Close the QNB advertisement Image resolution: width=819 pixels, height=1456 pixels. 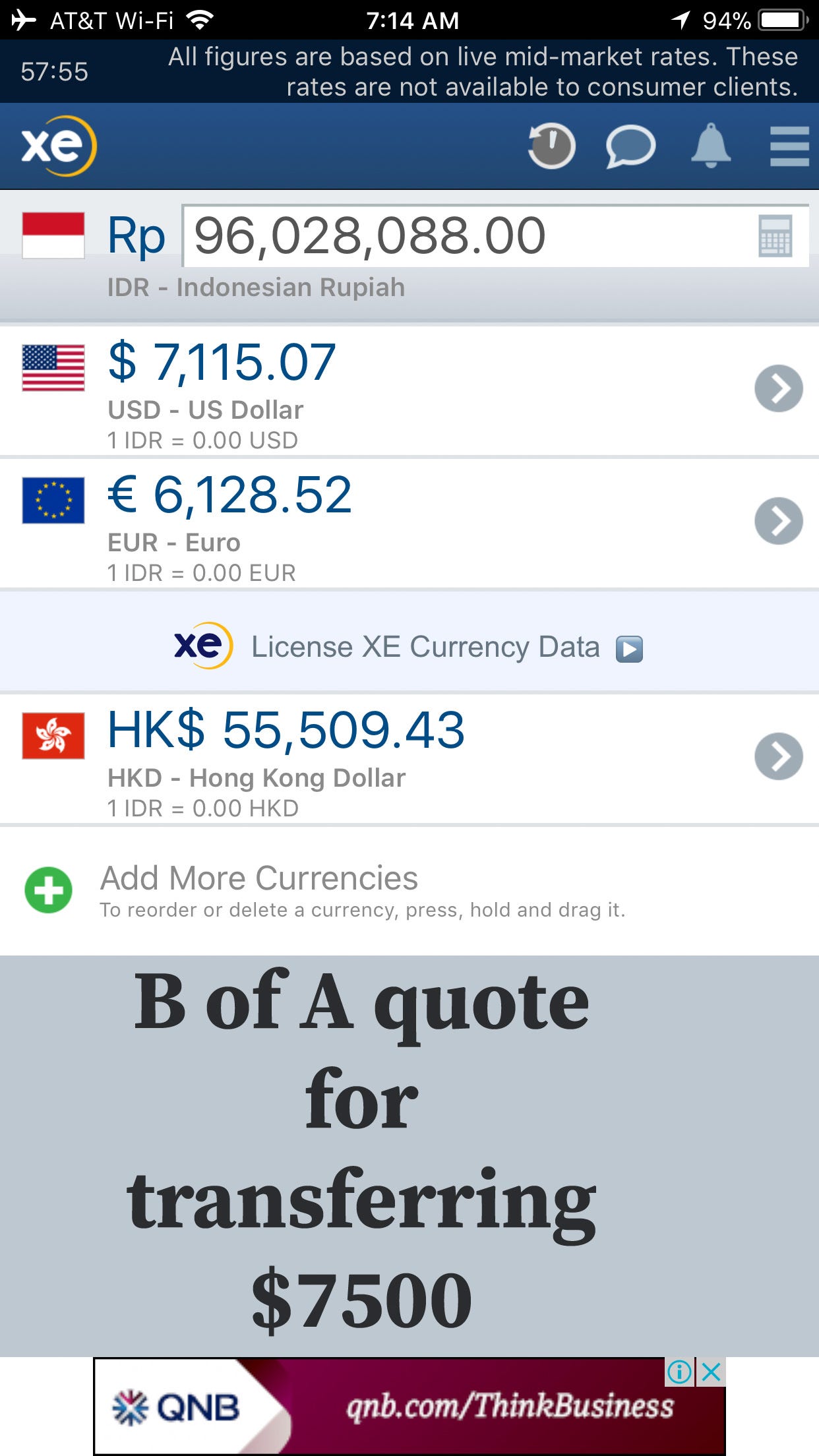(712, 1372)
